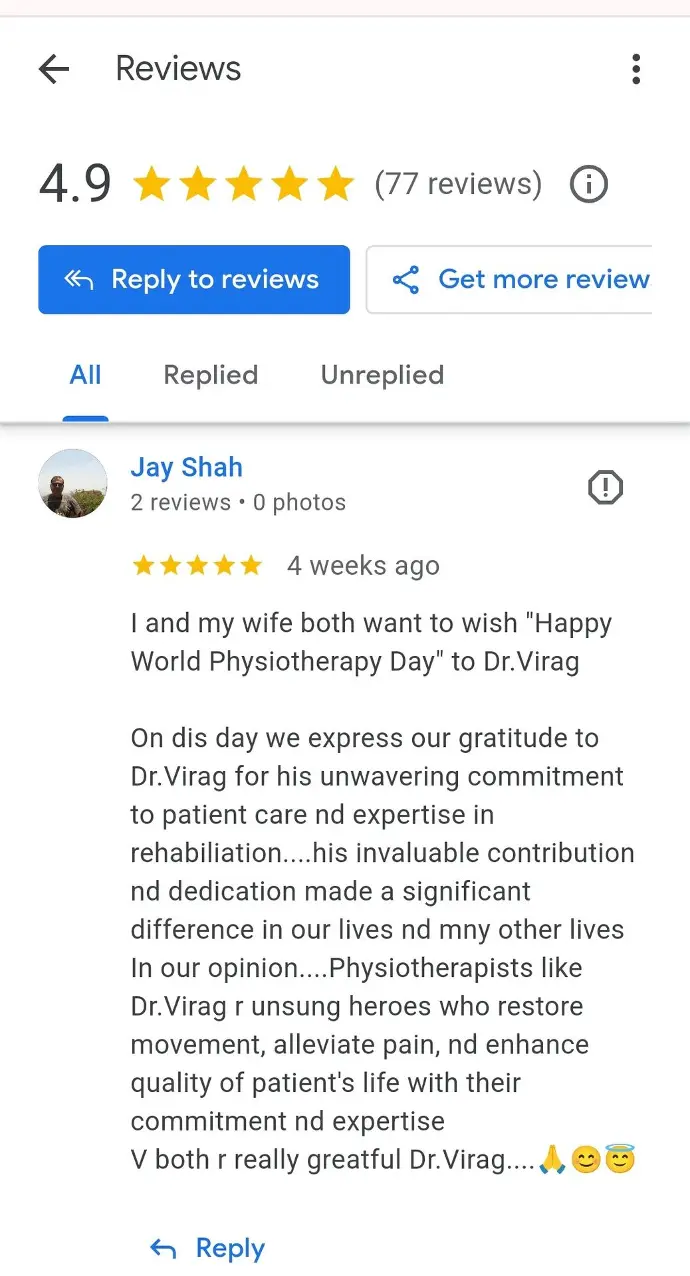Tap Reply to reviews button

coord(194,280)
